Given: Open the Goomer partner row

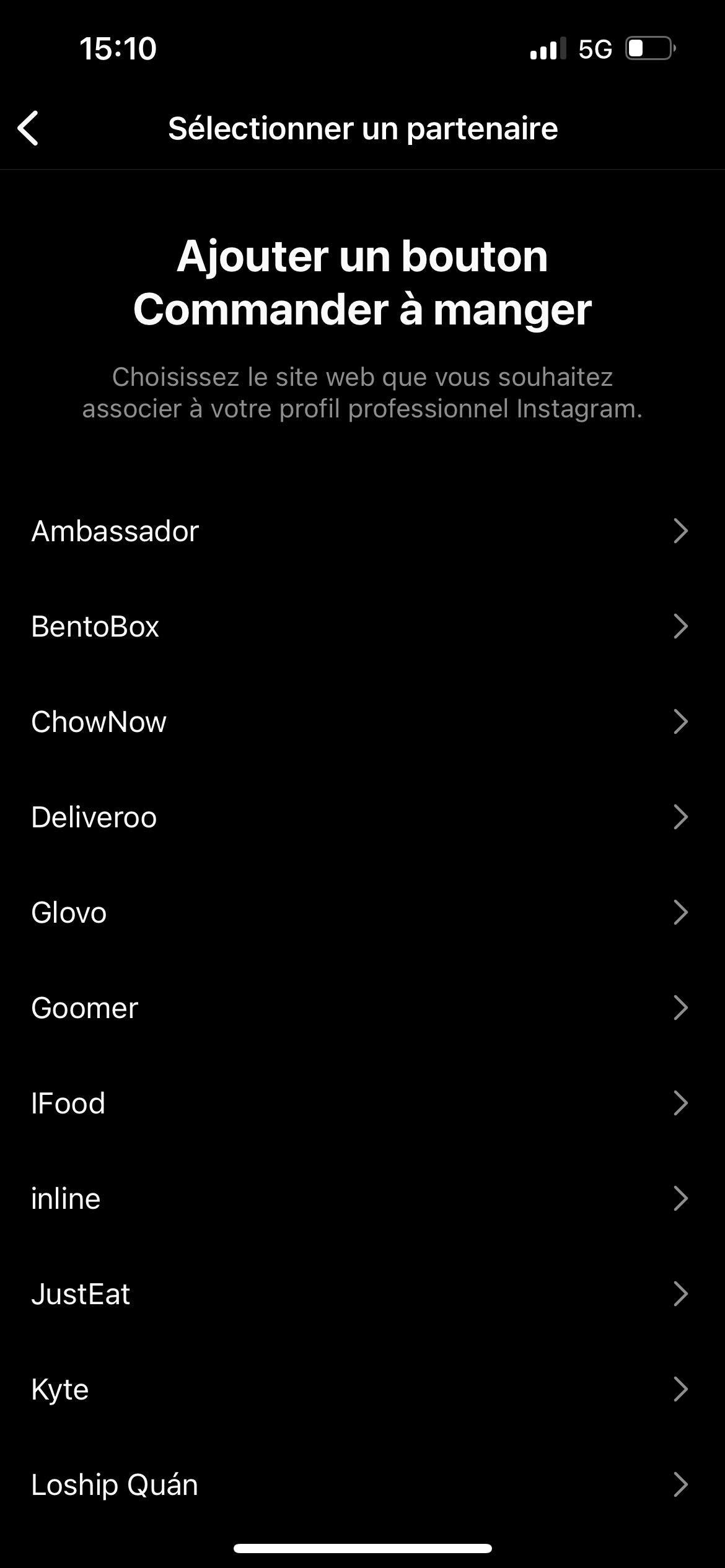Looking at the screenshot, I should click(84, 1008).
